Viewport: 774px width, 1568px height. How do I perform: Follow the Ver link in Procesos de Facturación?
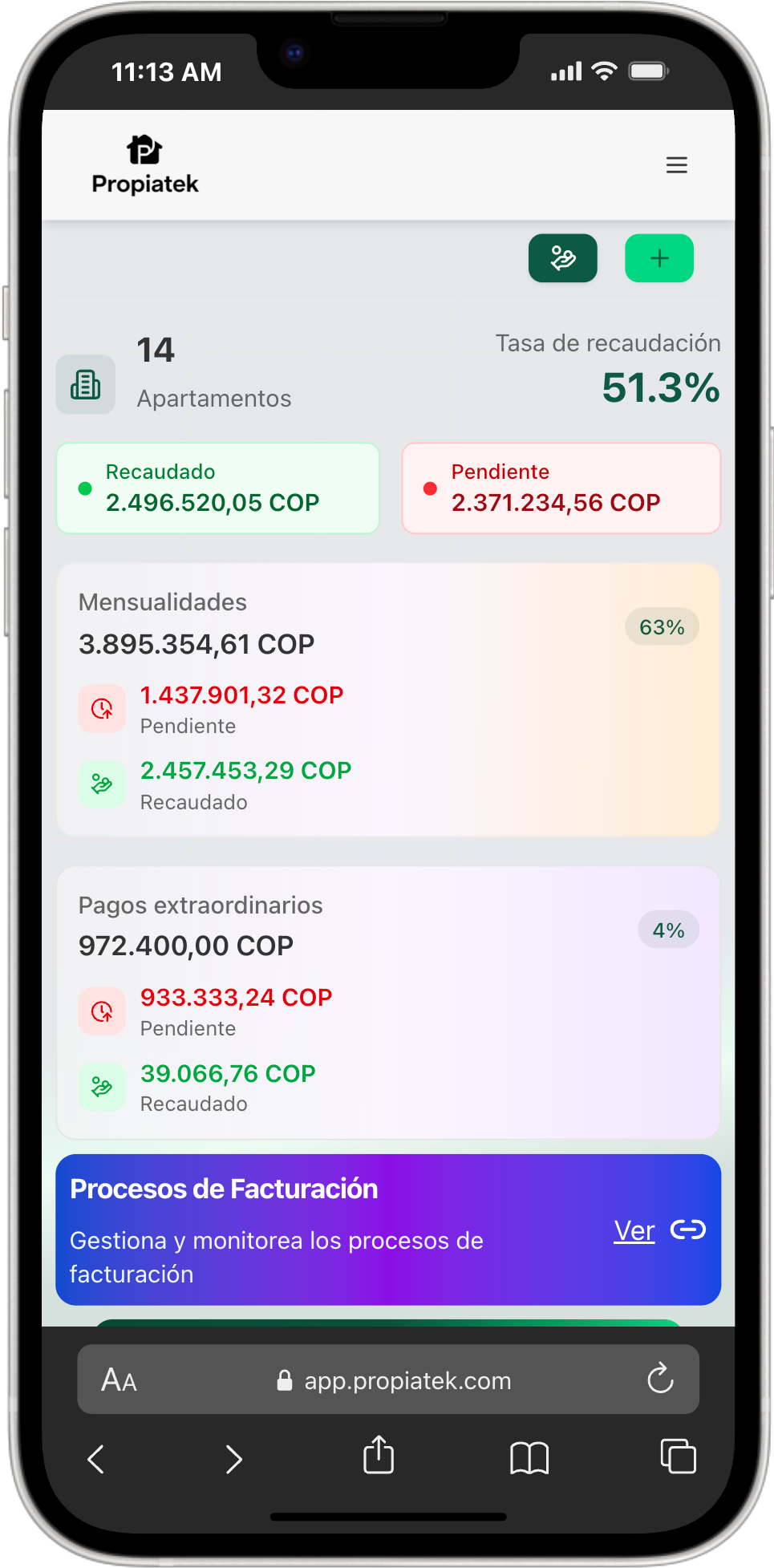point(634,1230)
